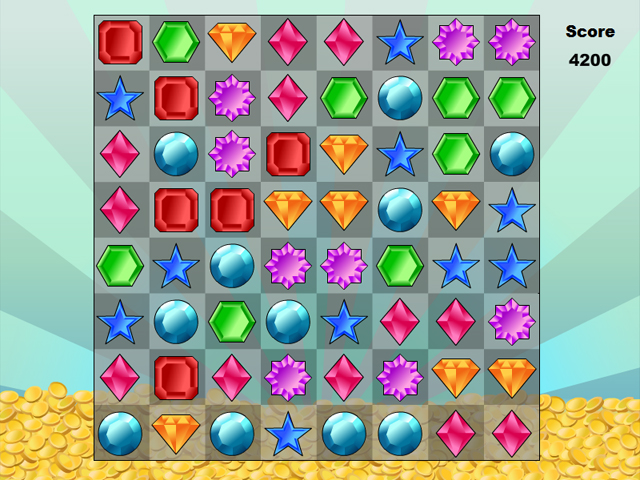Viewport: 640px width, 480px height.
Task: Select the red gem in the top-left corner
Action: coord(120,42)
